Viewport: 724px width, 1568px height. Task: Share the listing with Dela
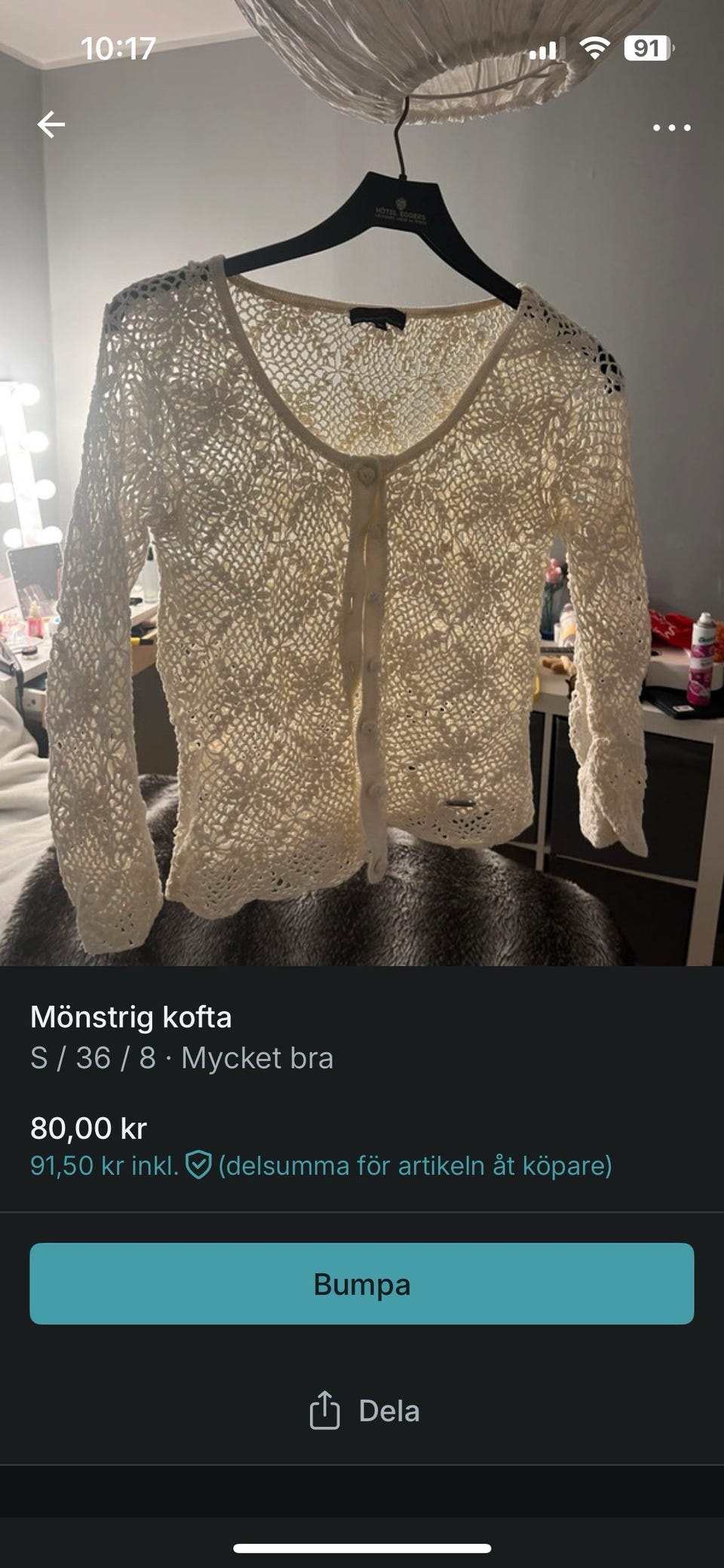click(364, 1410)
